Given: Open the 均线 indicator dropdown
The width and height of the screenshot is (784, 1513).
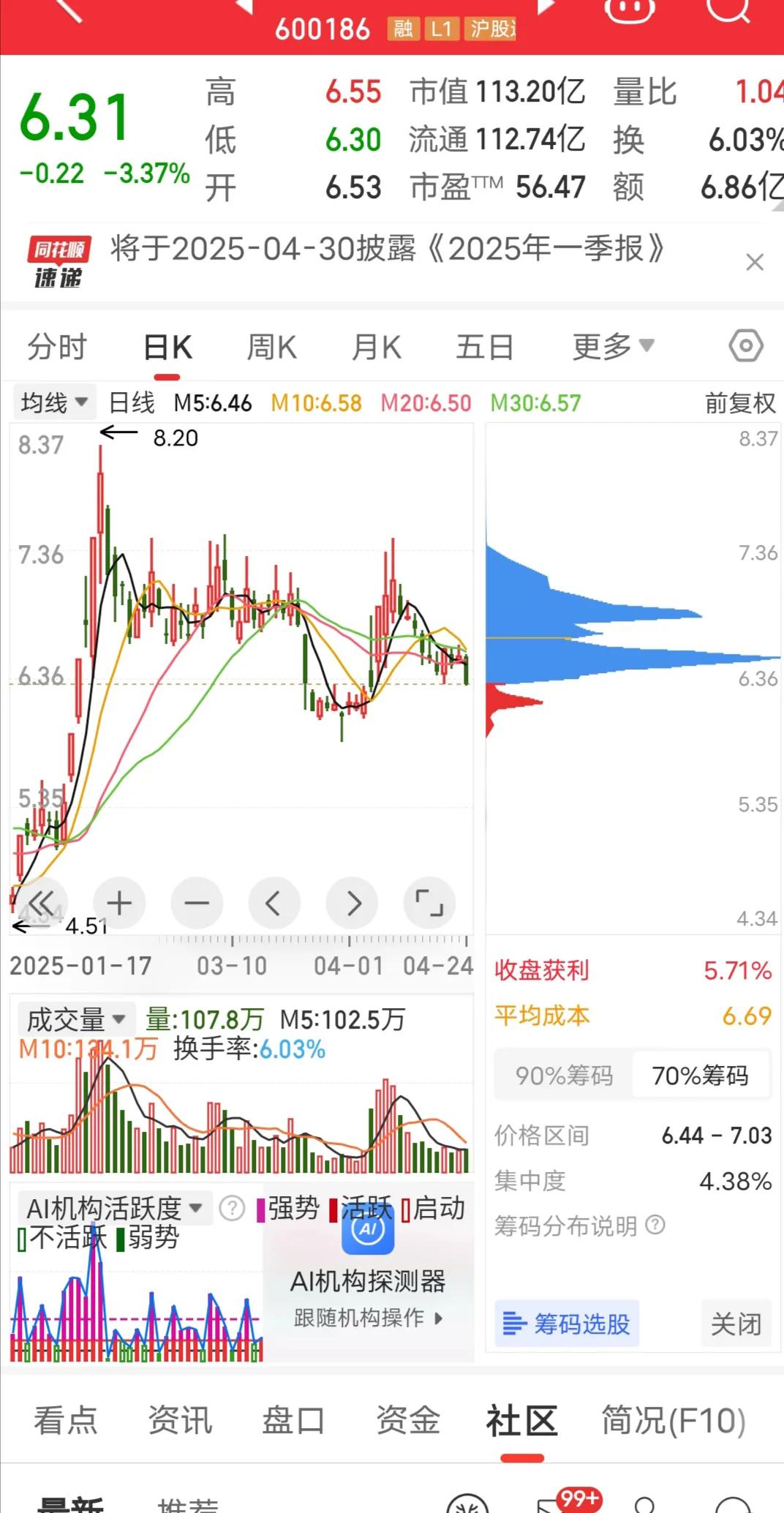Looking at the screenshot, I should (x=54, y=402).
